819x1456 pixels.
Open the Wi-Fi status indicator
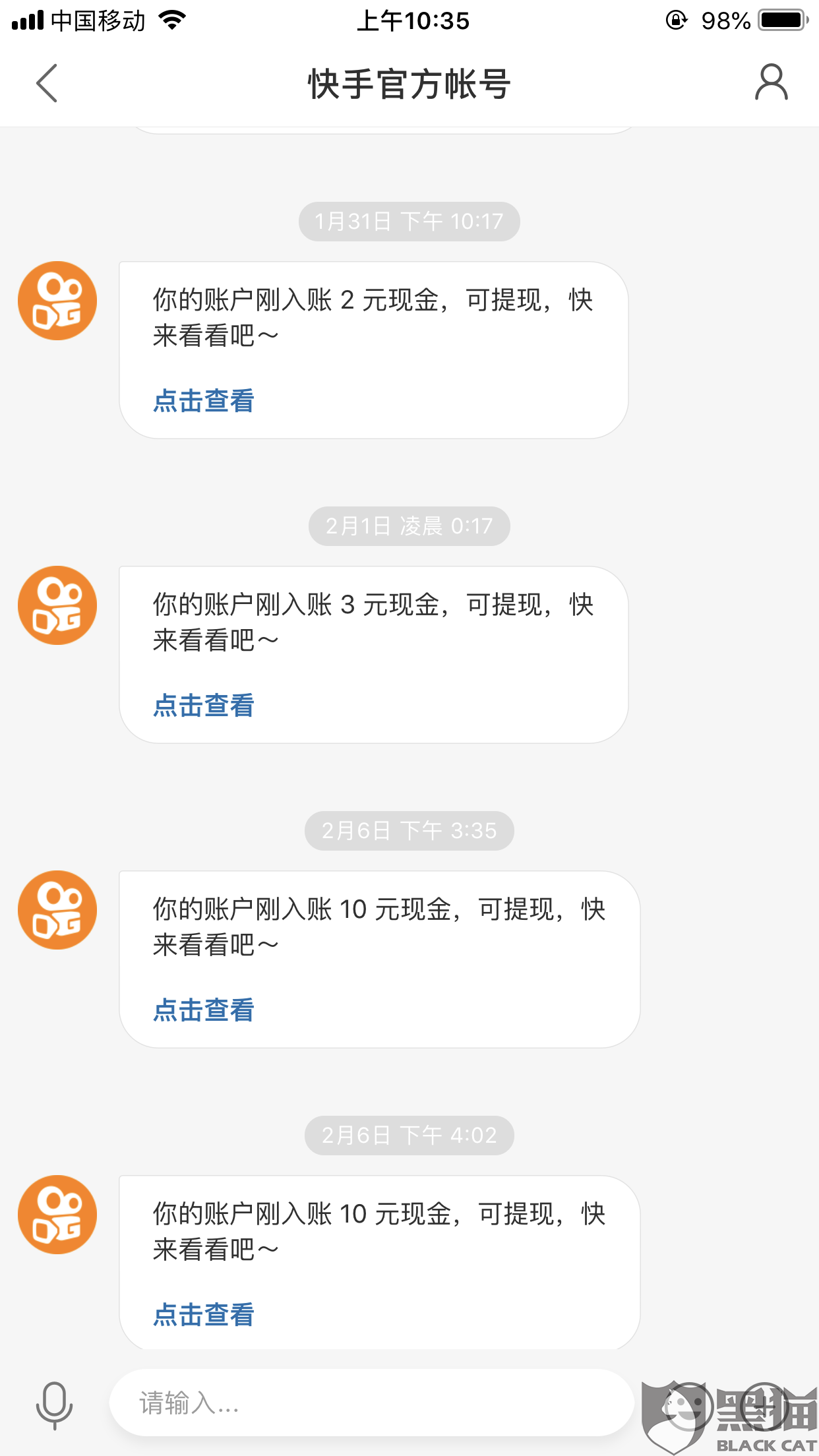click(171, 20)
